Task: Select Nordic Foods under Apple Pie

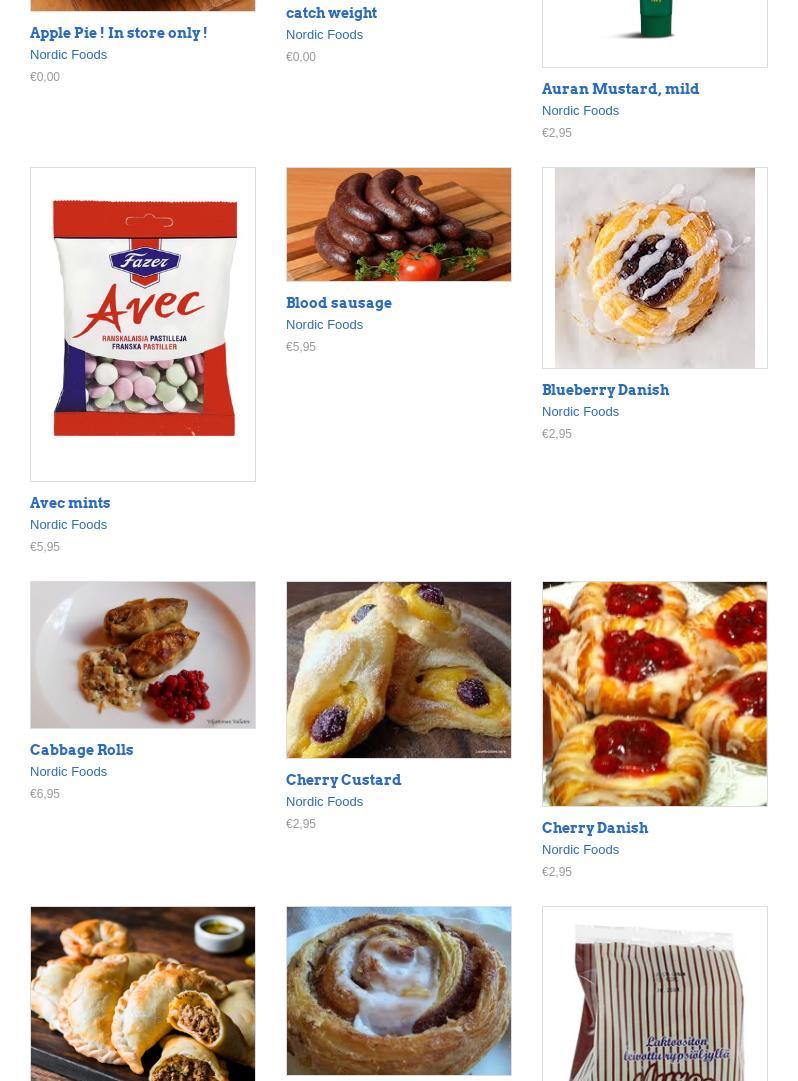Action: tap(68, 54)
